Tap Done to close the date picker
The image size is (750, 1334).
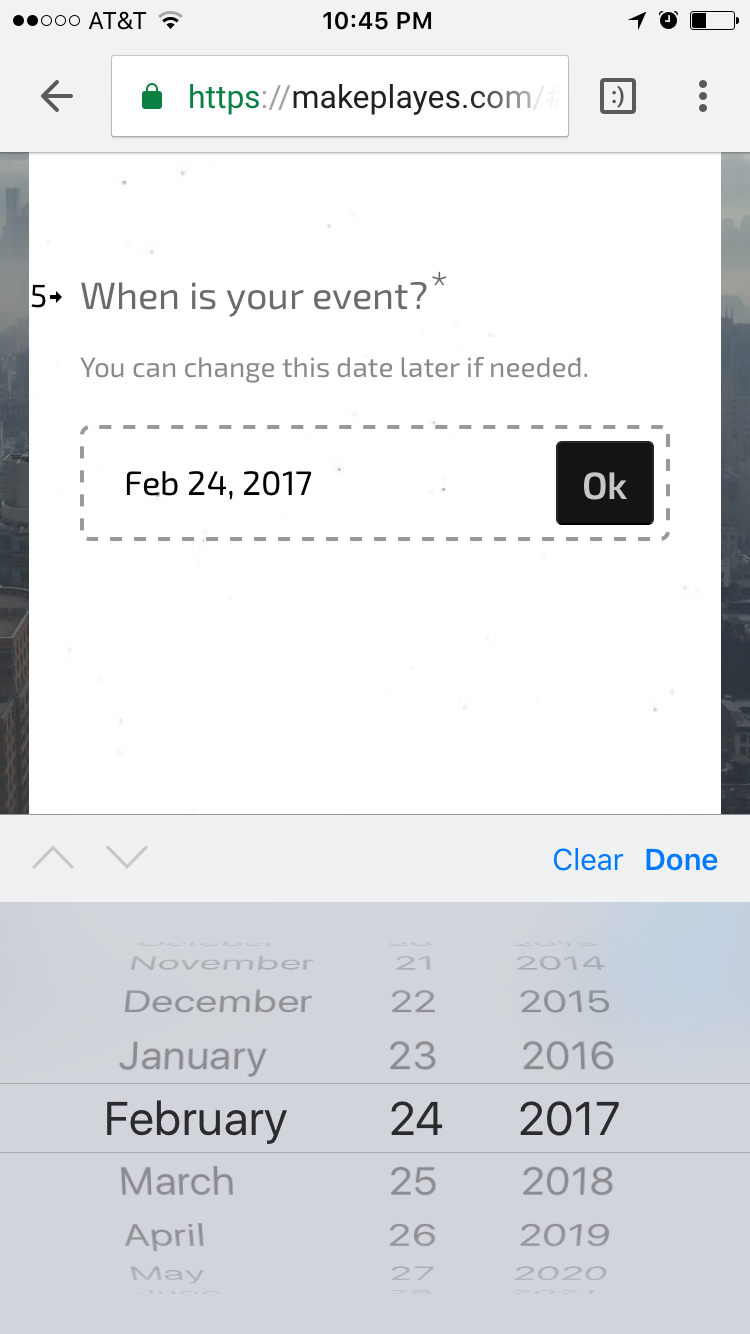pos(681,860)
